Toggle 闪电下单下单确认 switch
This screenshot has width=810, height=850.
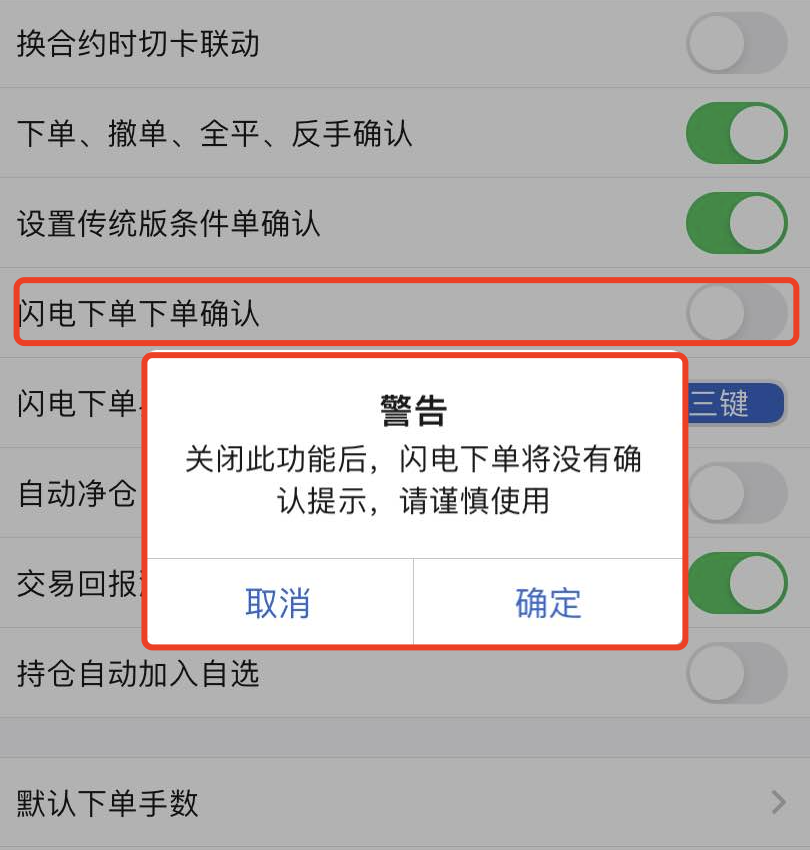click(x=736, y=313)
